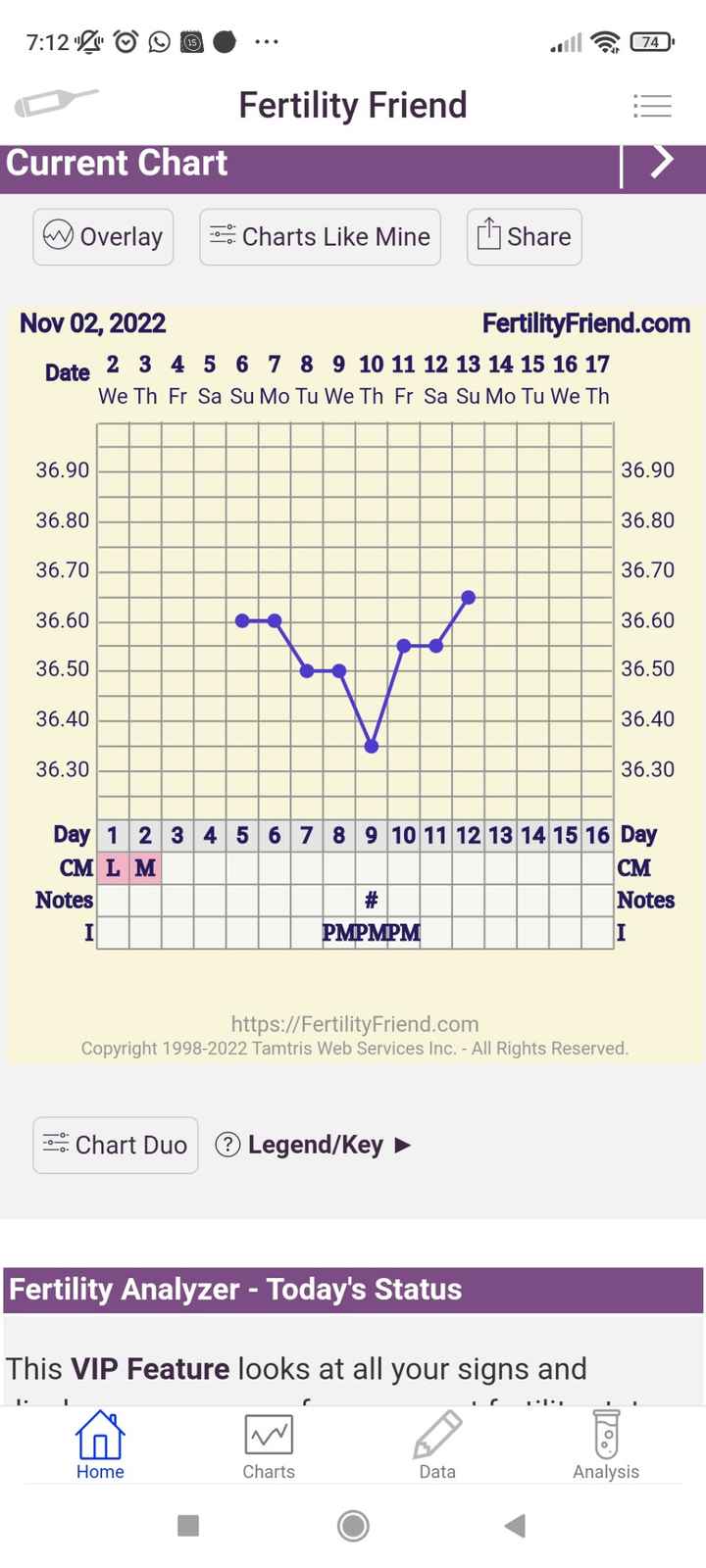Image resolution: width=706 pixels, height=1568 pixels.
Task: Tap the question mark icon beside Legend/Key
Action: (x=227, y=1145)
